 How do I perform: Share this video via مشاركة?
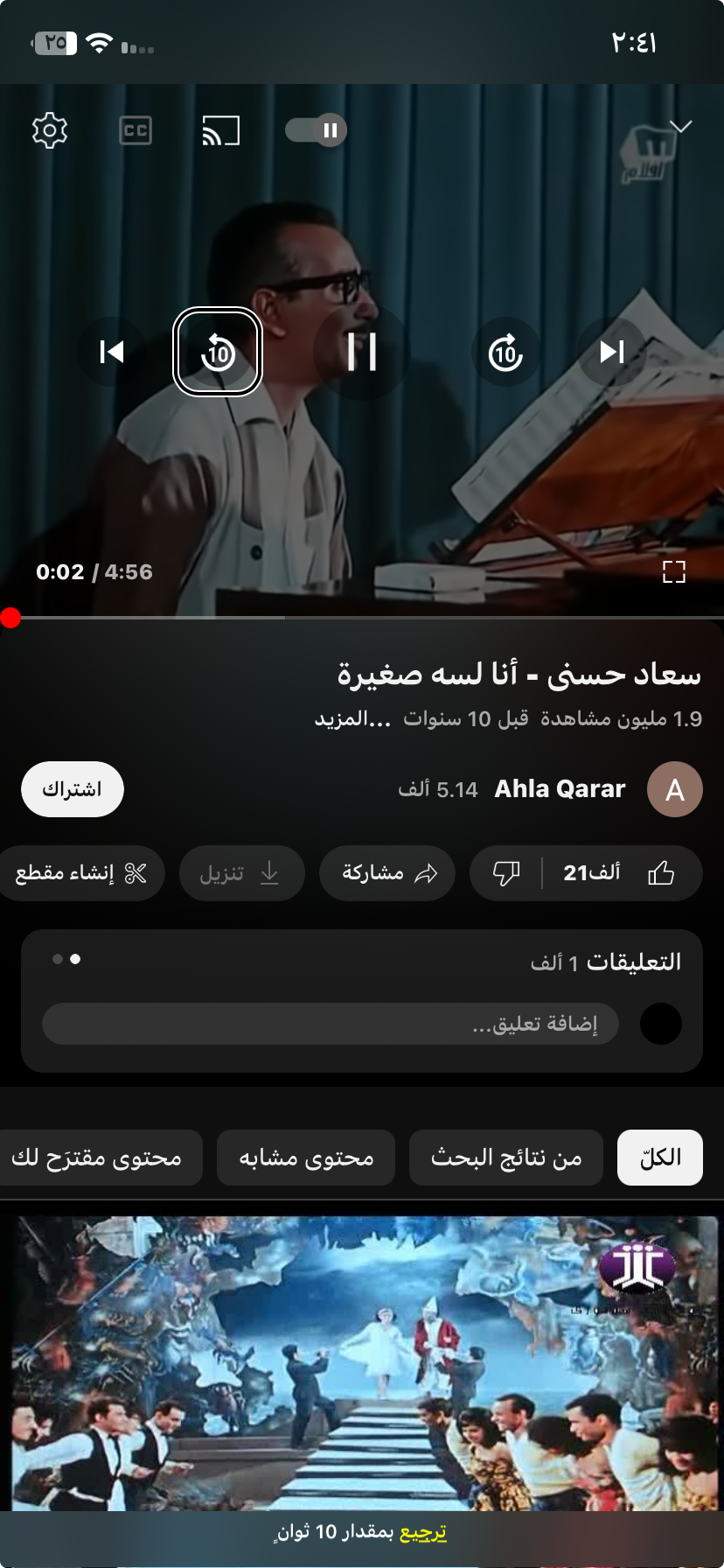tap(387, 873)
